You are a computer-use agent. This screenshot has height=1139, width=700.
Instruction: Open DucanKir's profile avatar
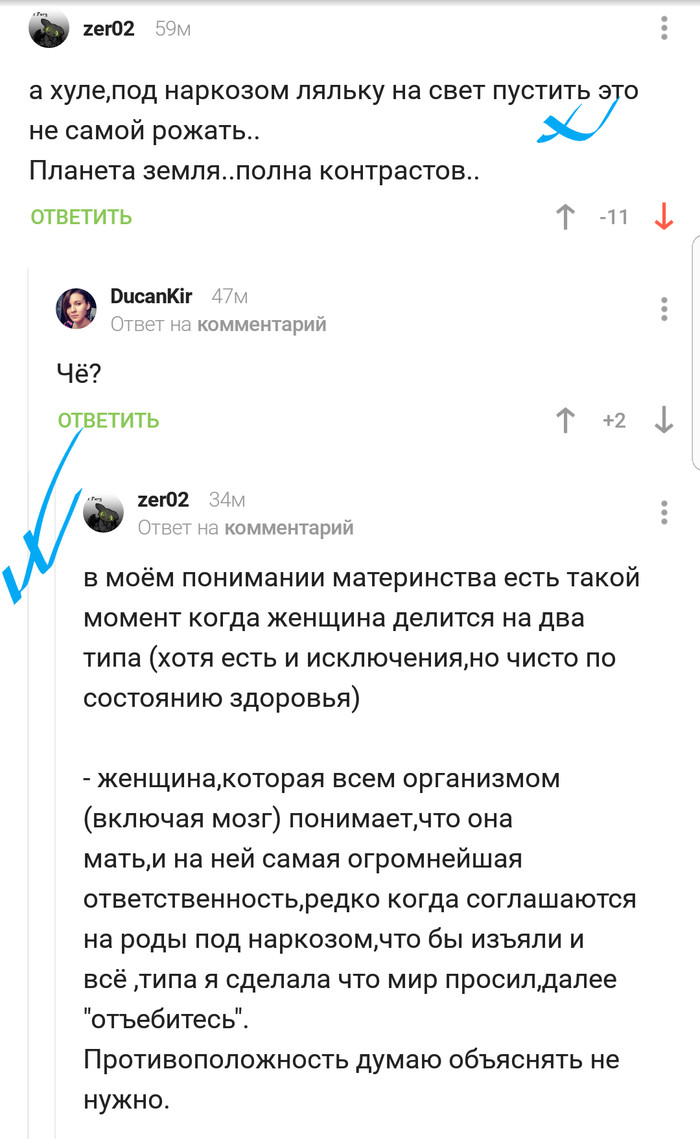[x=76, y=309]
